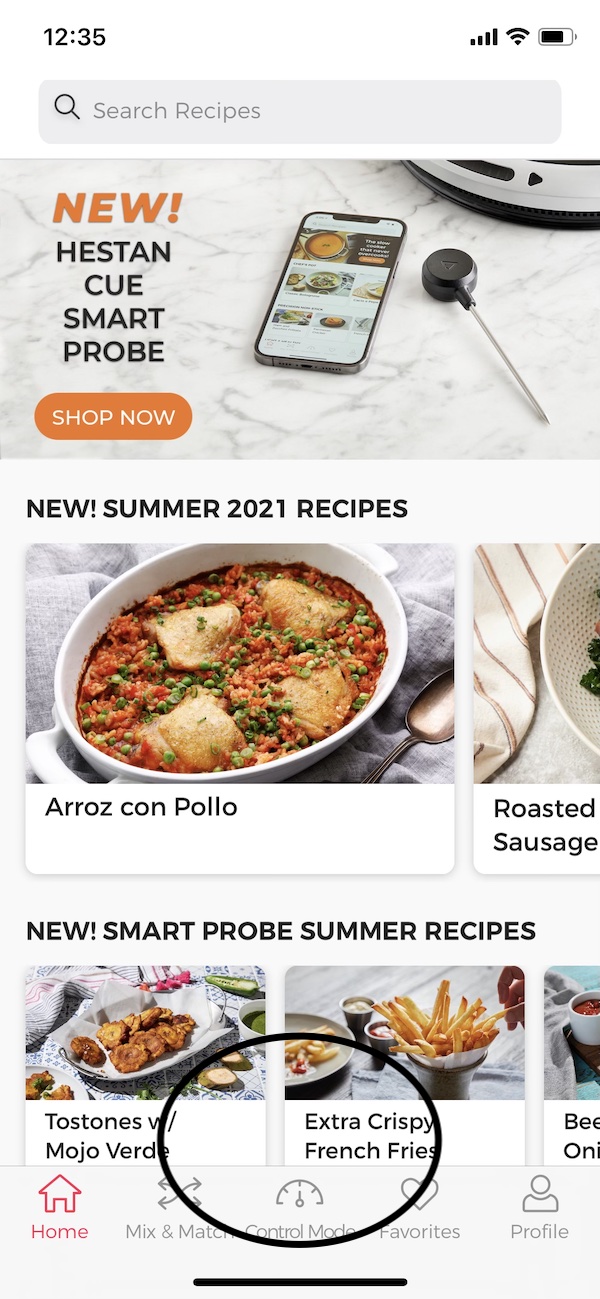The width and height of the screenshot is (600, 1299).
Task: Open the Search Recipes field
Action: pyautogui.click(x=300, y=111)
